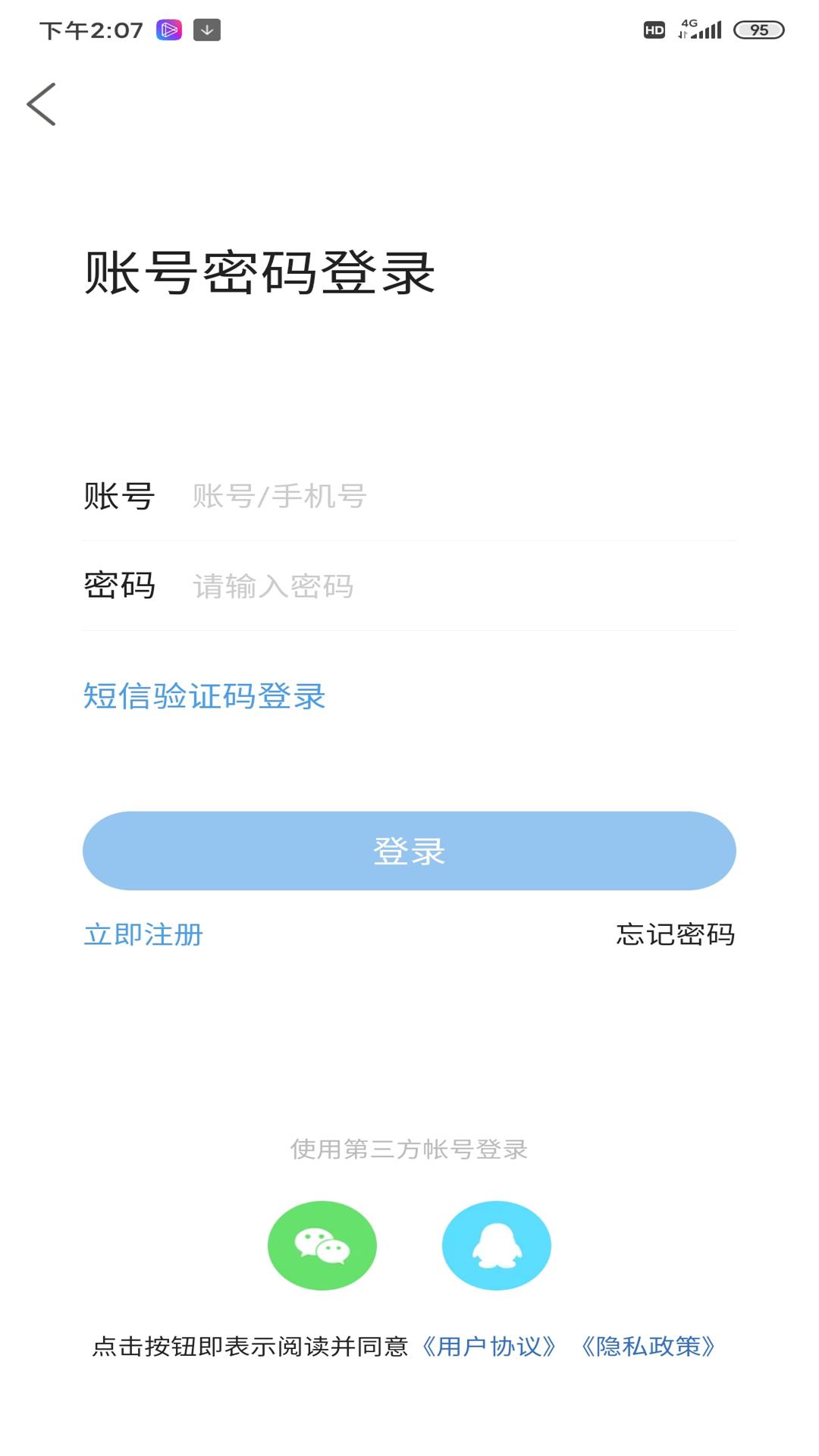The height and width of the screenshot is (1456, 819).
Task: Open the 《用户协议》 link
Action: pos(490,1346)
